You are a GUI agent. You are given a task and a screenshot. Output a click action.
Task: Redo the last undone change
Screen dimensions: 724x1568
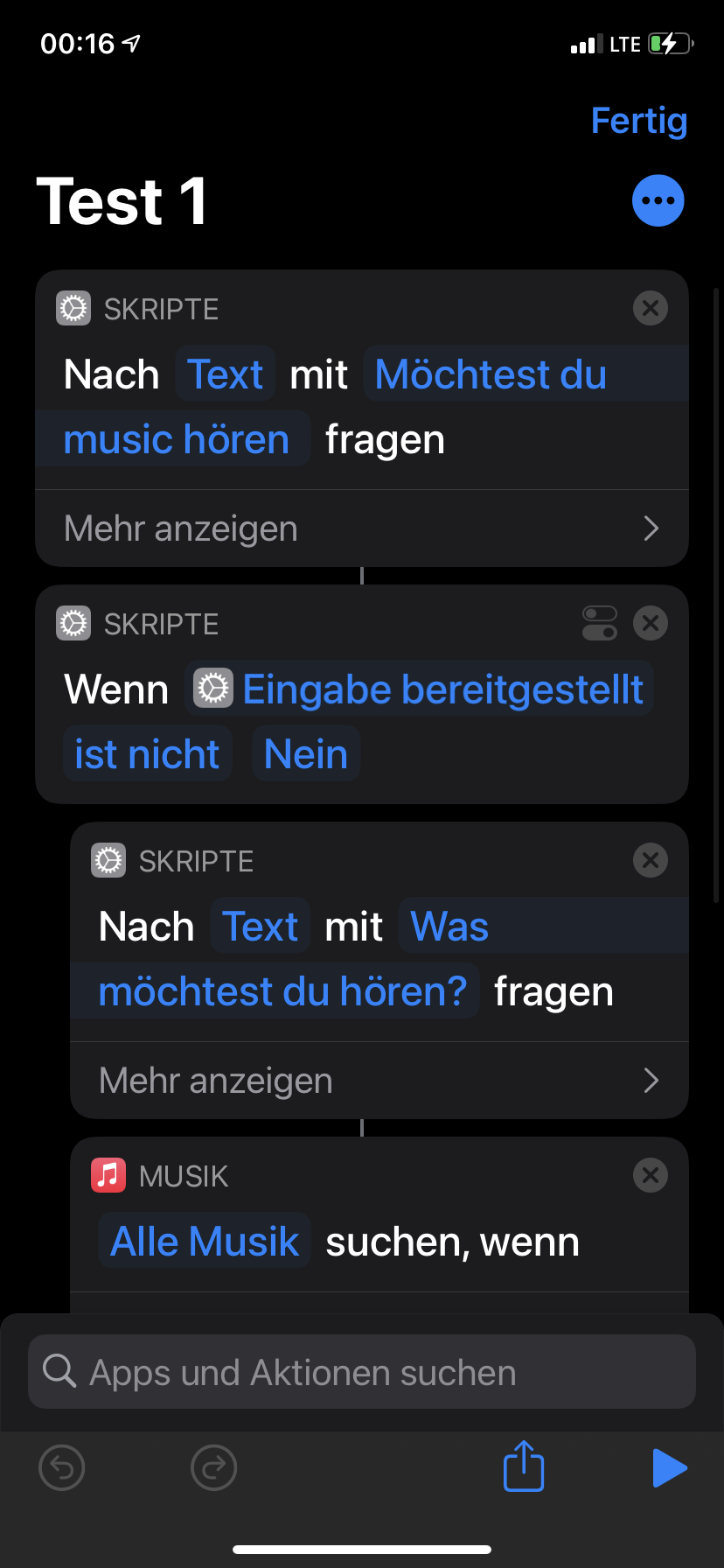tap(213, 1467)
